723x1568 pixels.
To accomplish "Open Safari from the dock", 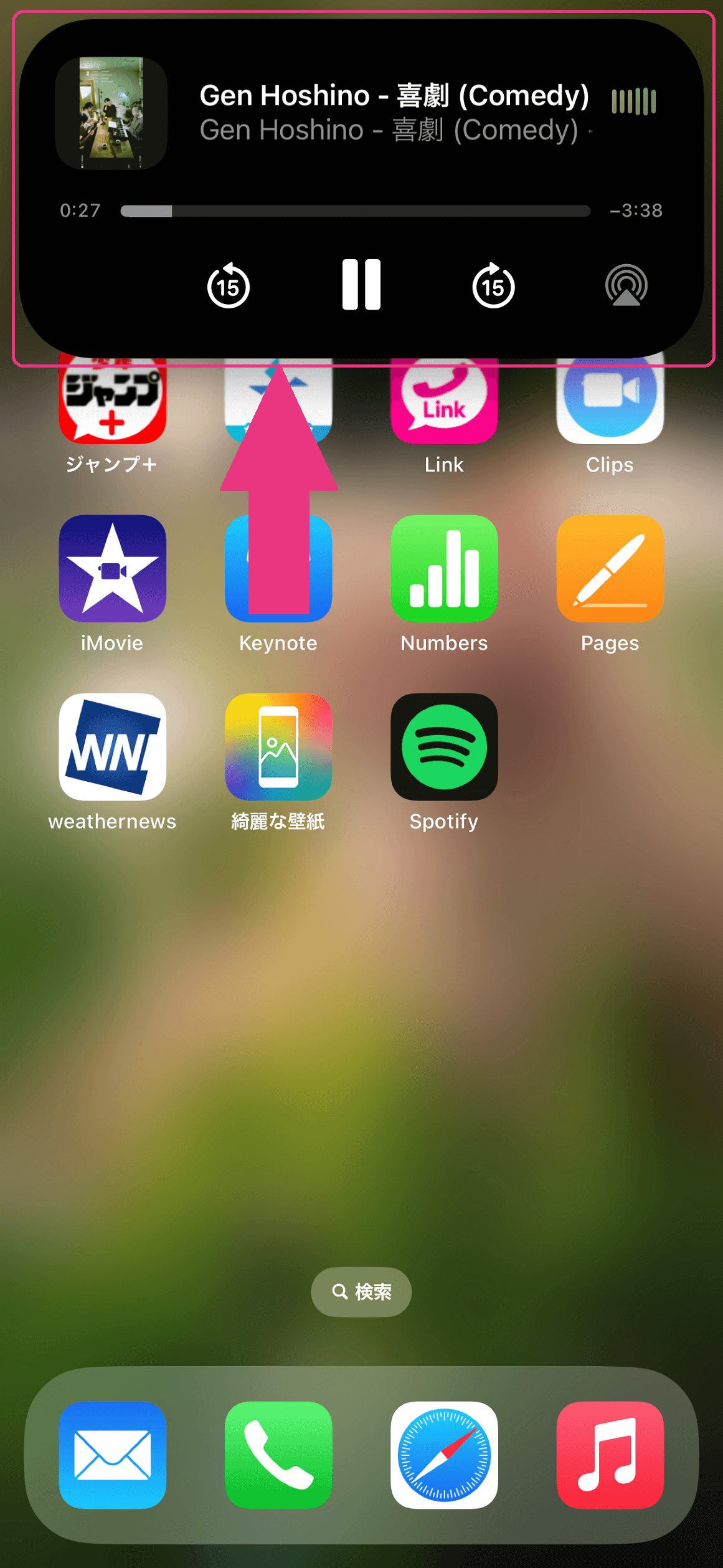I will [444, 1455].
